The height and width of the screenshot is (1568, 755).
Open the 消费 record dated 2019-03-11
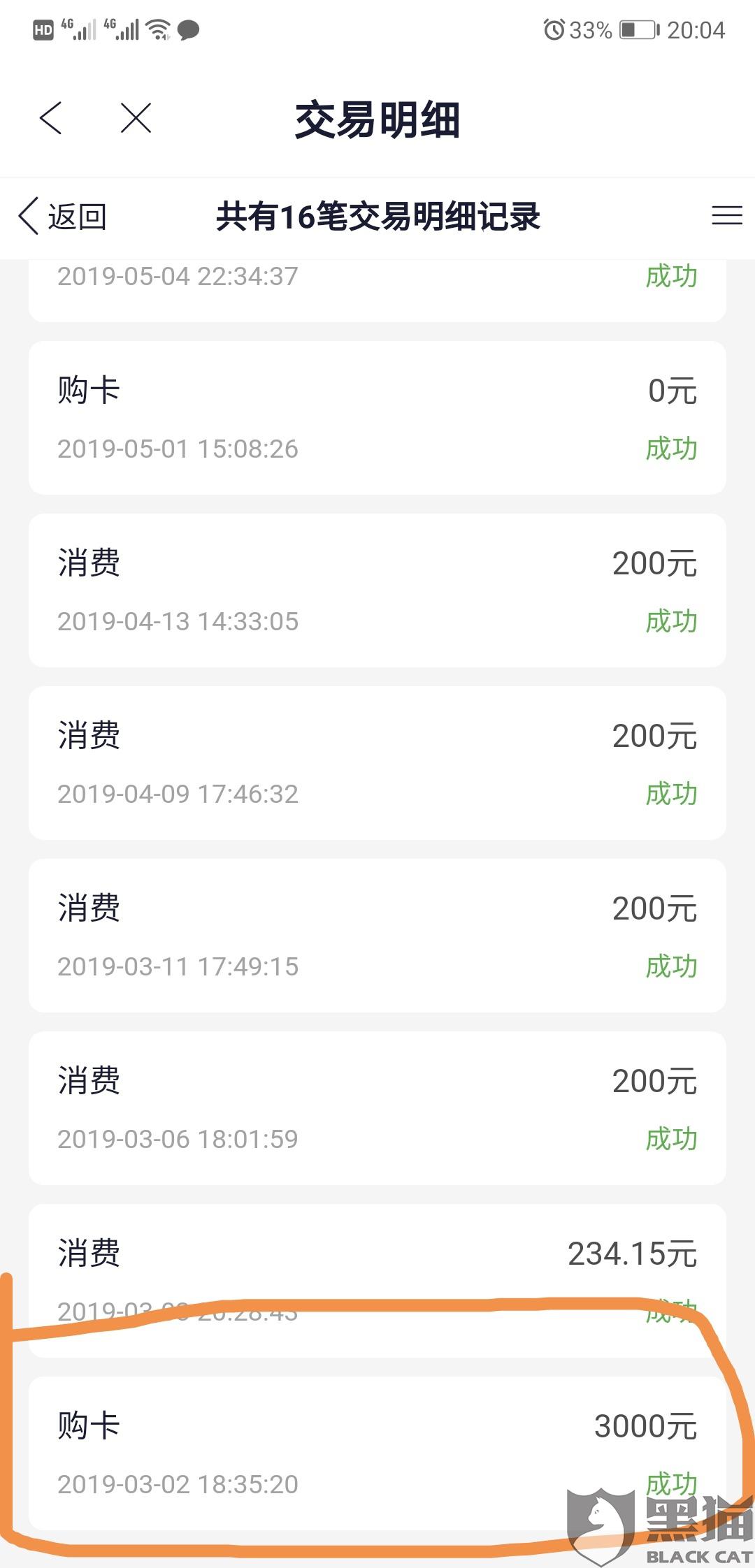click(377, 936)
